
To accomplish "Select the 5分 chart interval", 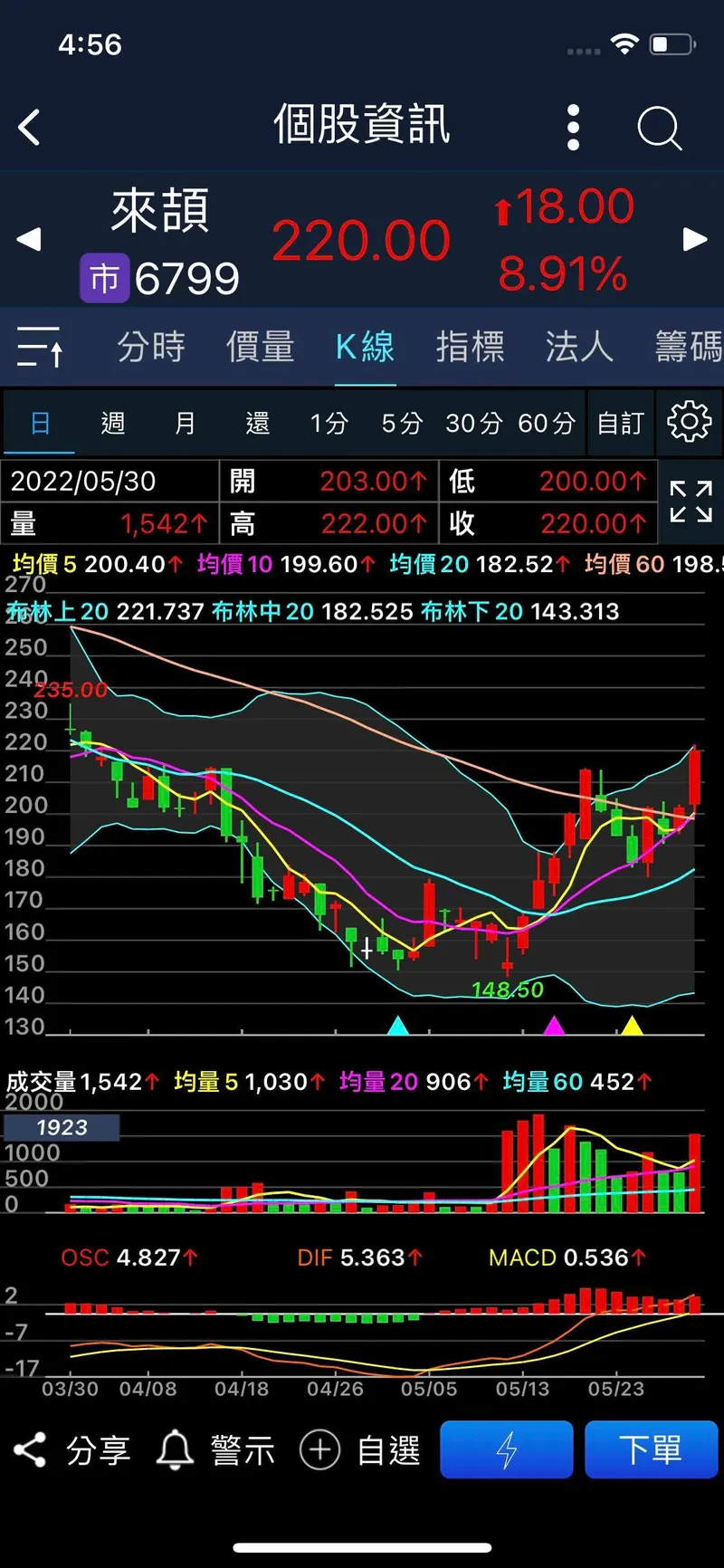I will point(402,423).
